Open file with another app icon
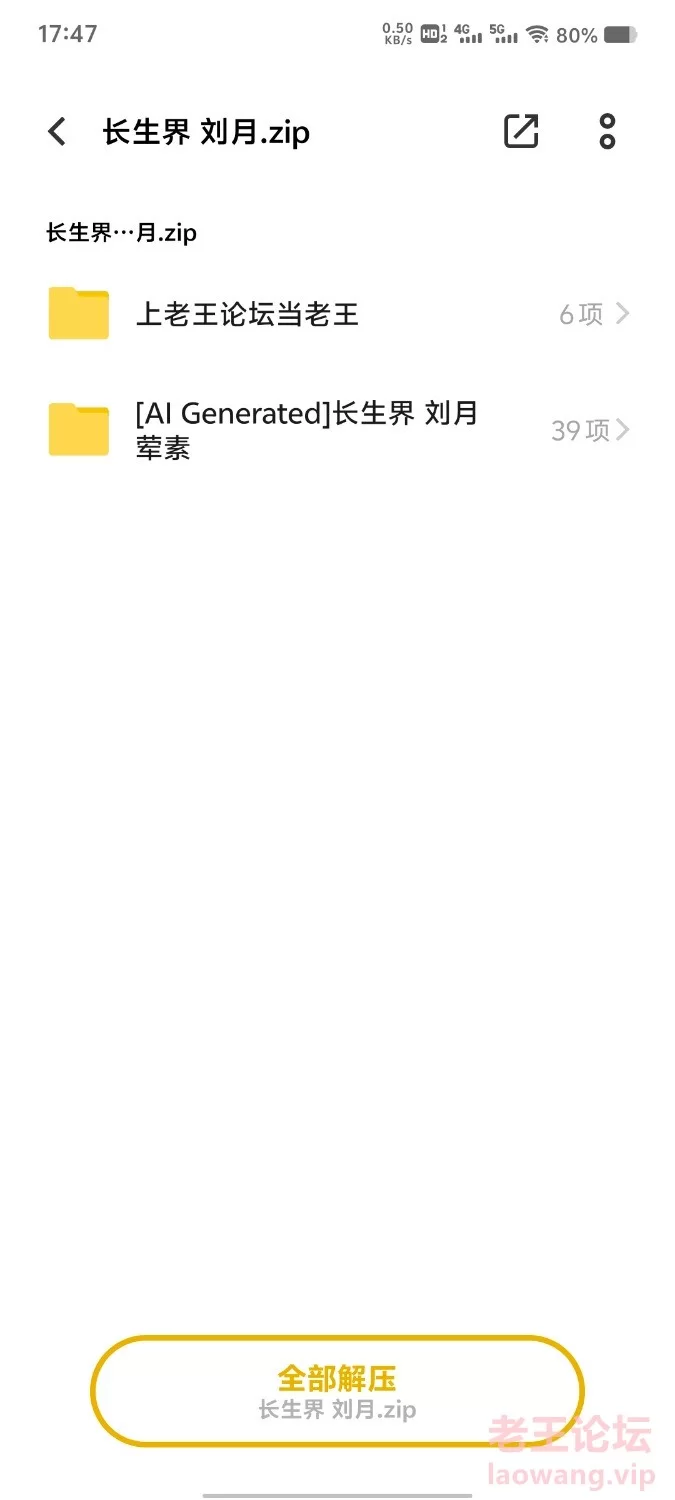 tap(521, 131)
